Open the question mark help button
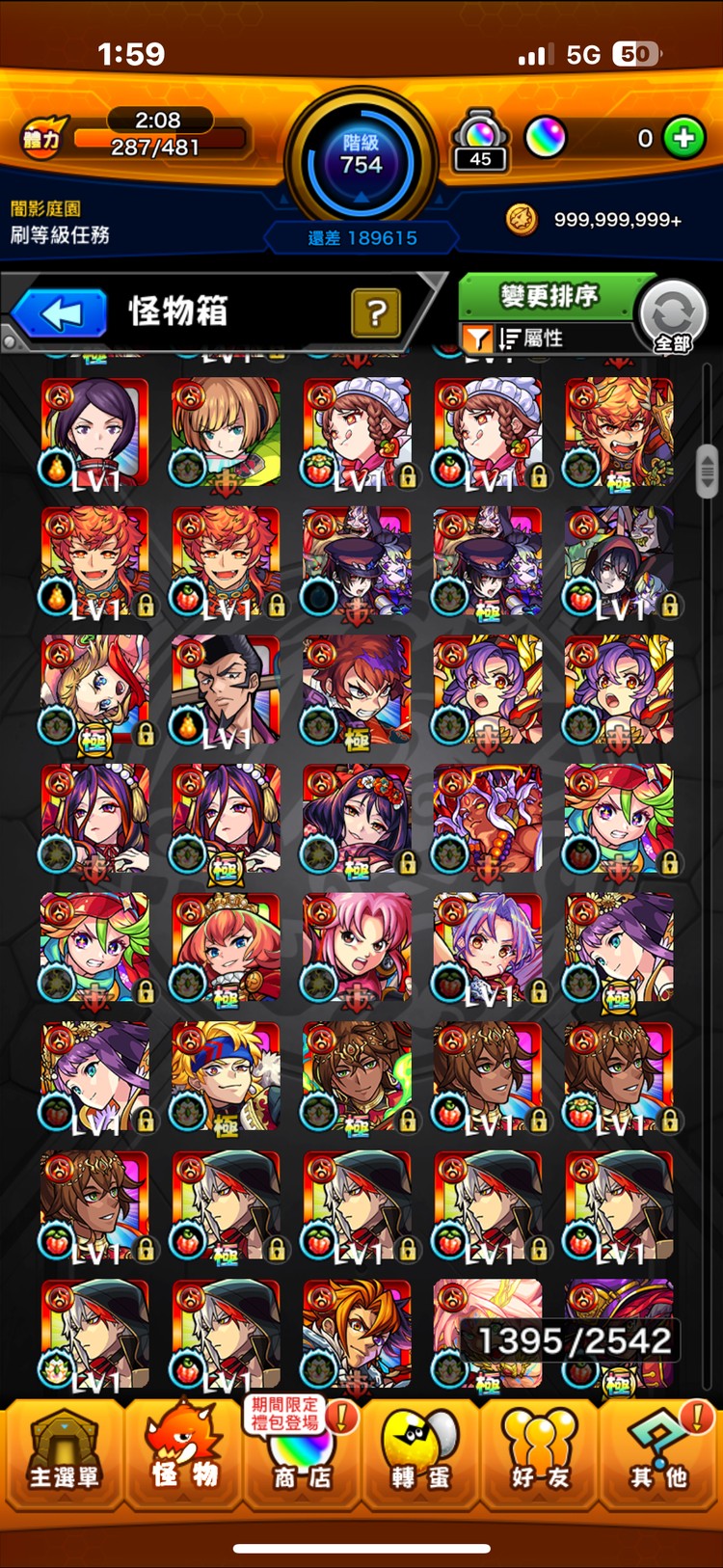The height and width of the screenshot is (1568, 723). tap(376, 312)
